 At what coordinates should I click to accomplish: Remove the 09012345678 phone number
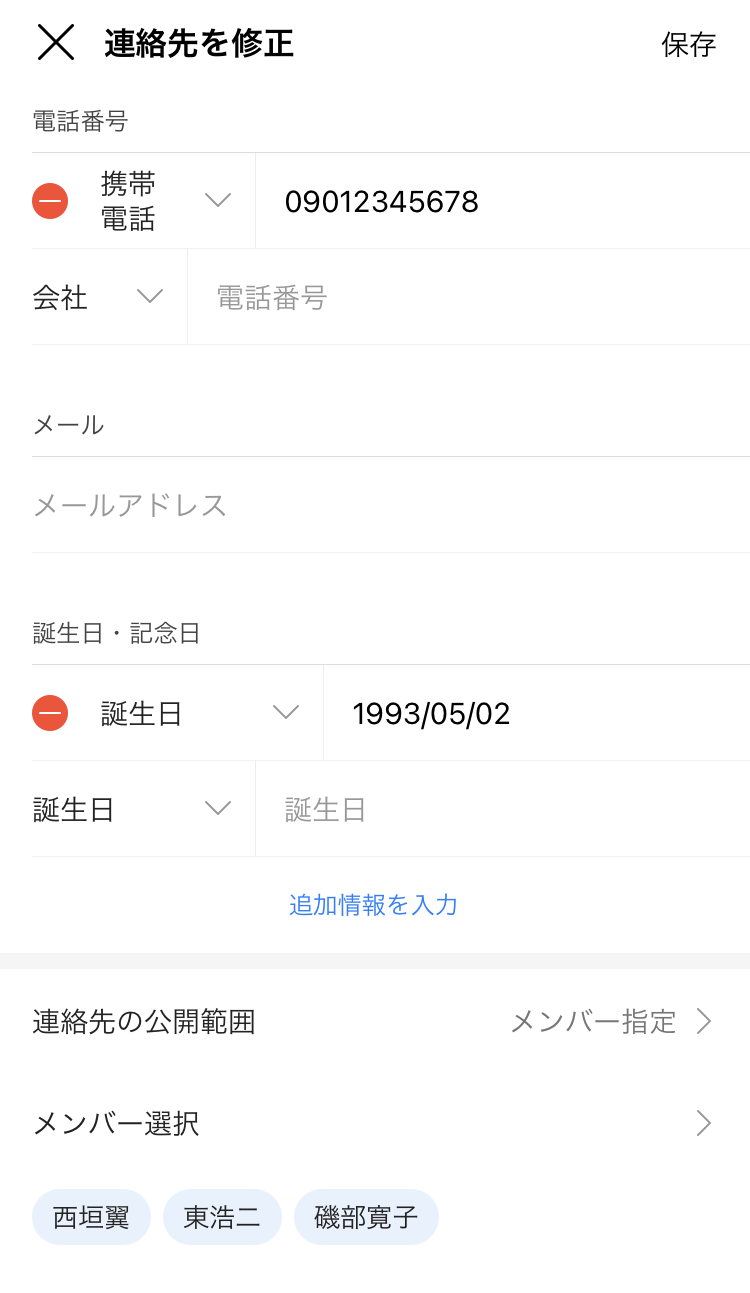point(50,201)
